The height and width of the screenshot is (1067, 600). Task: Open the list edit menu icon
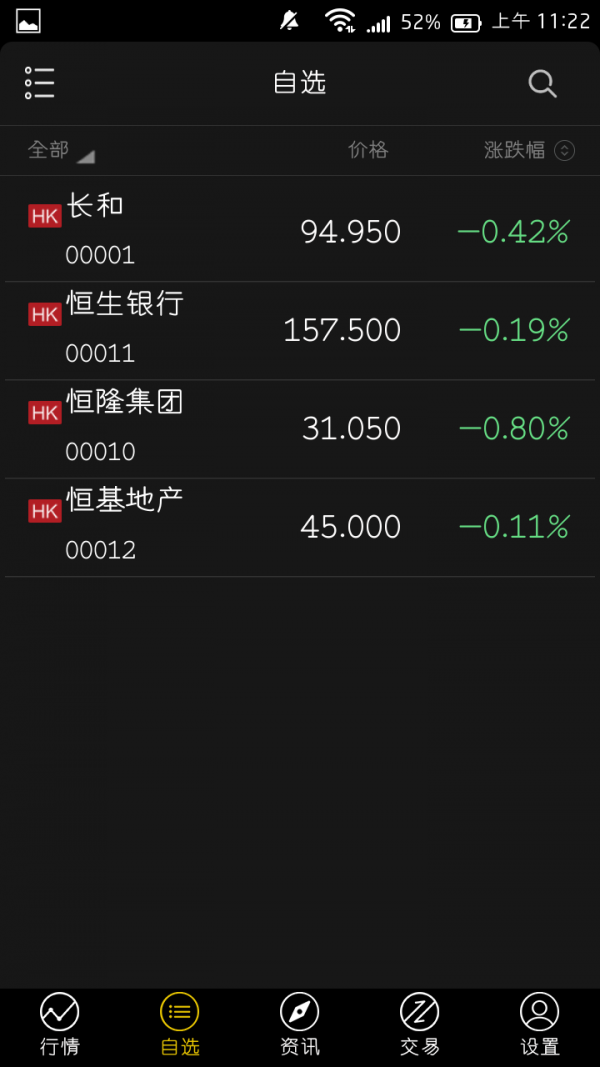click(39, 83)
